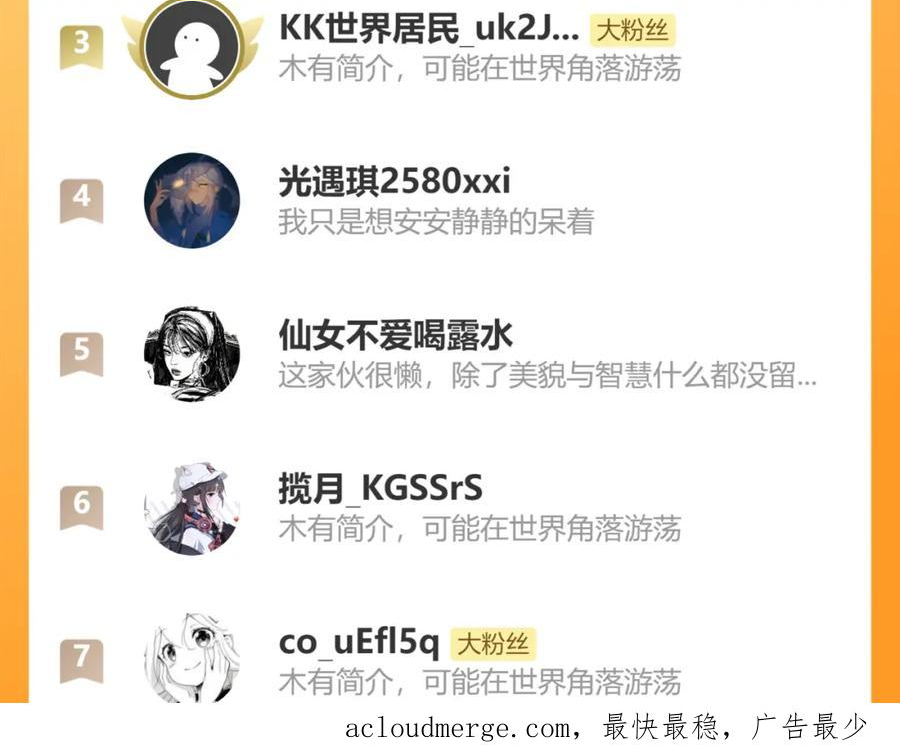
Task: Select the 揽月_KGSSrS row
Action: (381, 489)
